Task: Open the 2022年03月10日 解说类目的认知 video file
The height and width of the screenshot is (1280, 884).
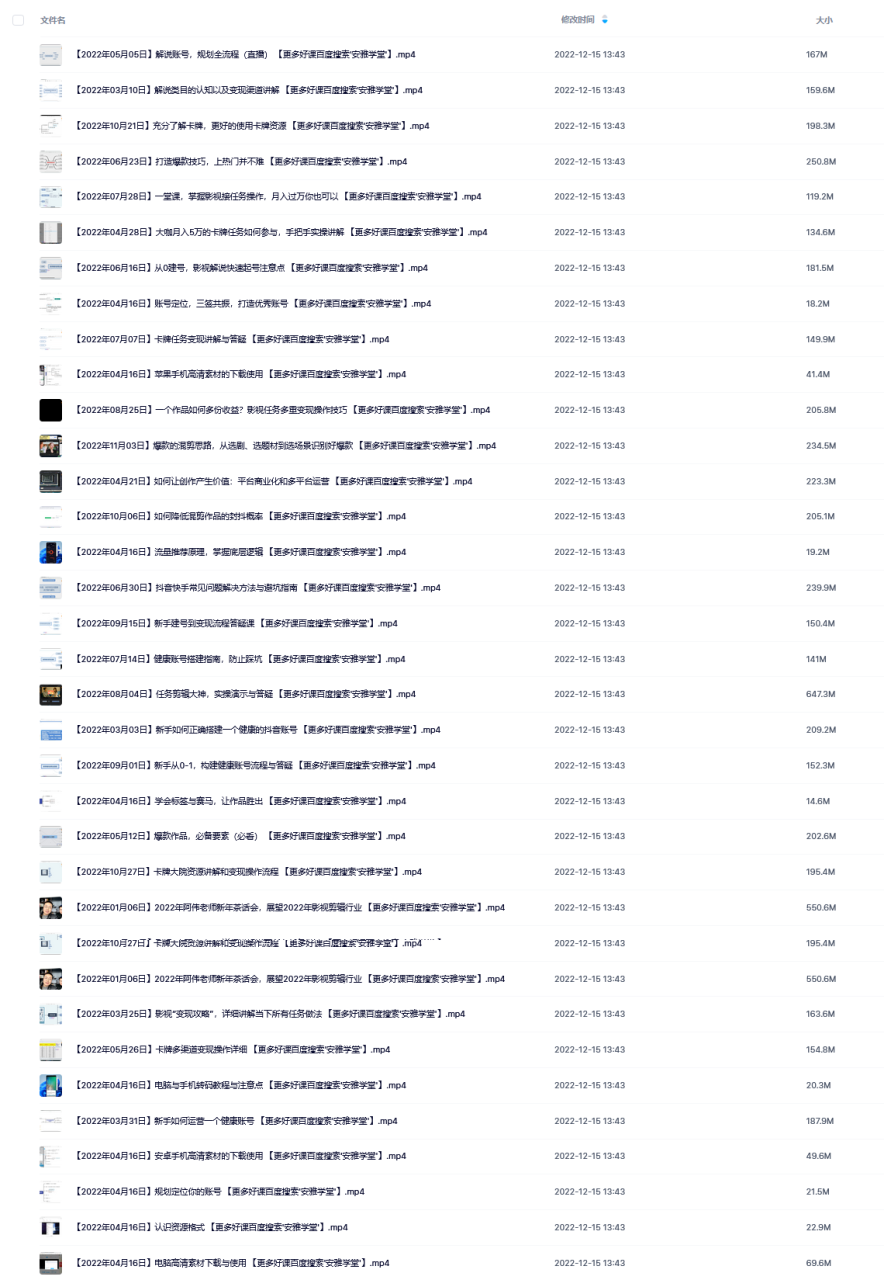Action: (248, 90)
